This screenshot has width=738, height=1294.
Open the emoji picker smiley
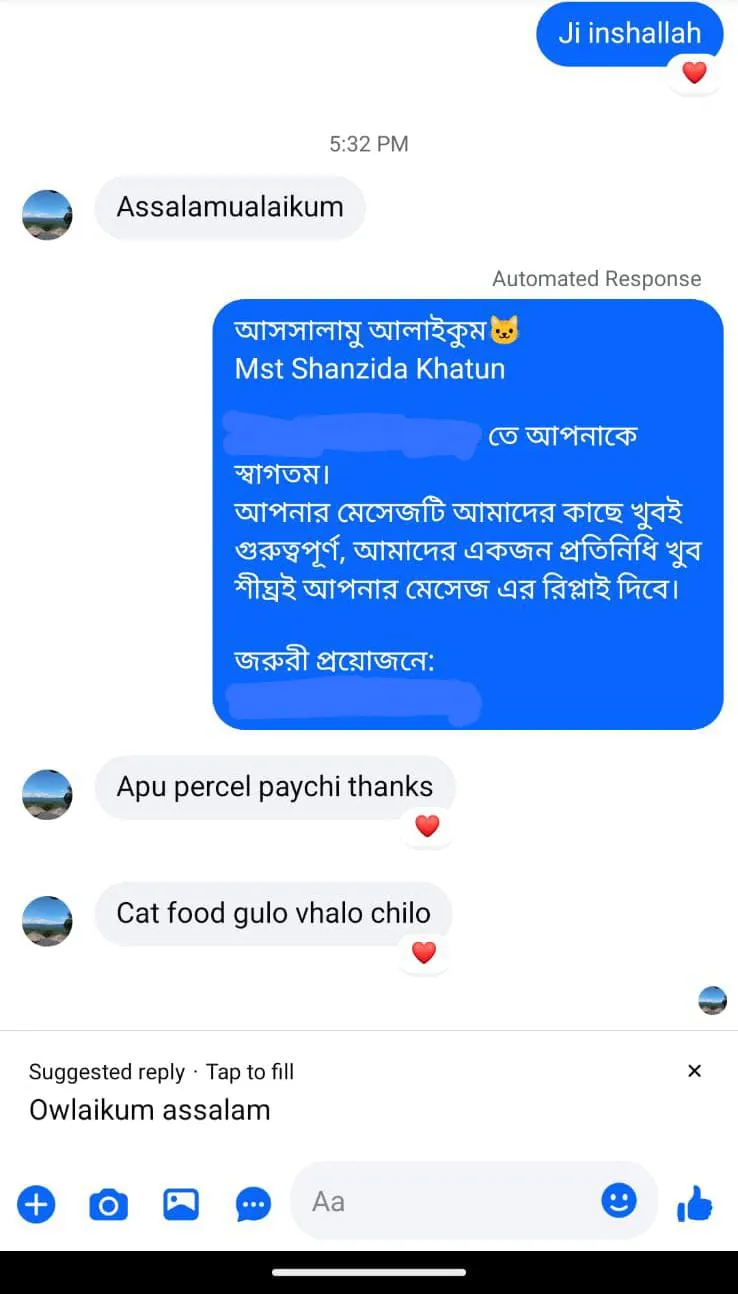click(x=618, y=1200)
